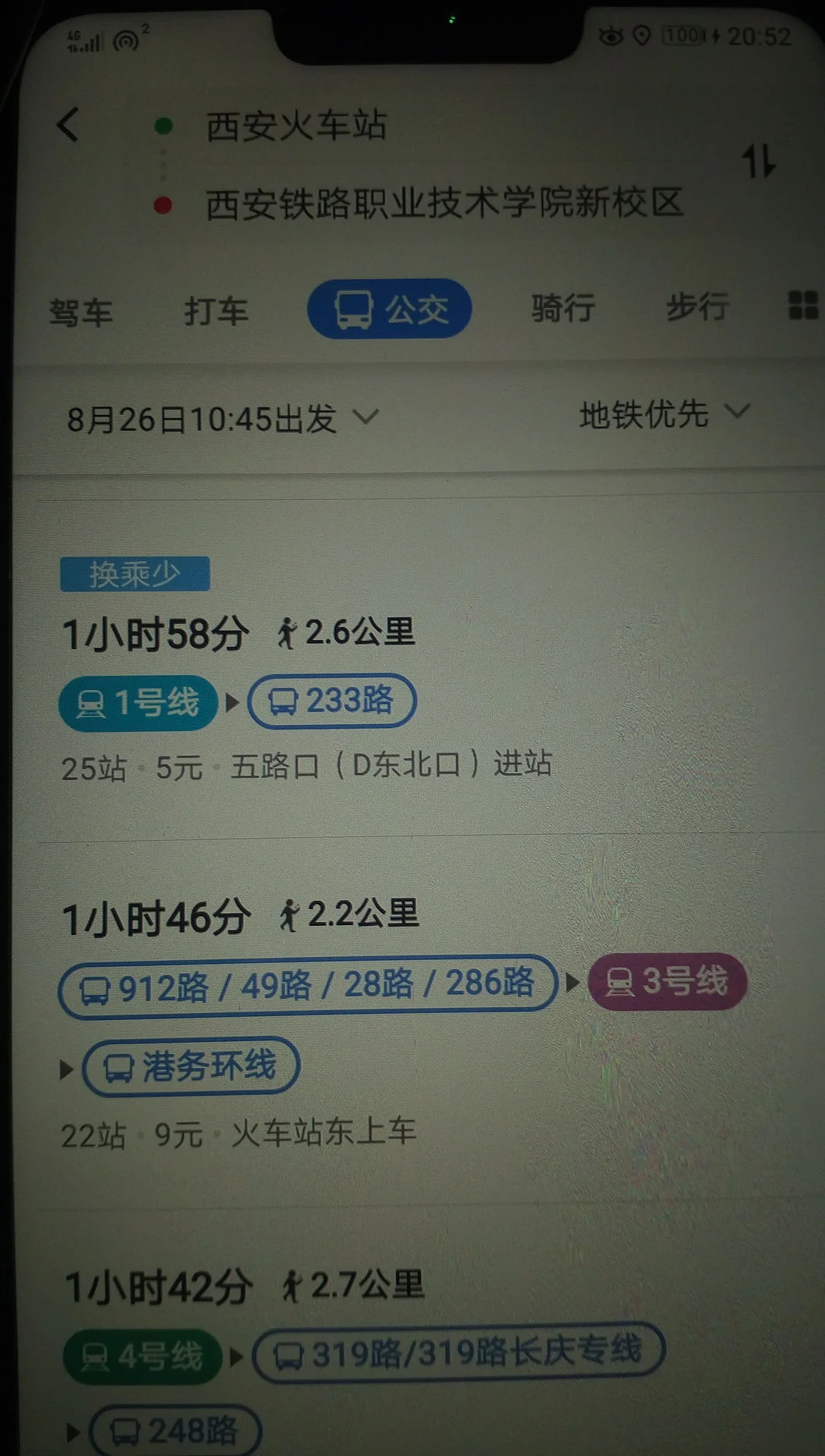
Task: Tap the bus icon on the 港务环线 badge
Action: 119,1066
